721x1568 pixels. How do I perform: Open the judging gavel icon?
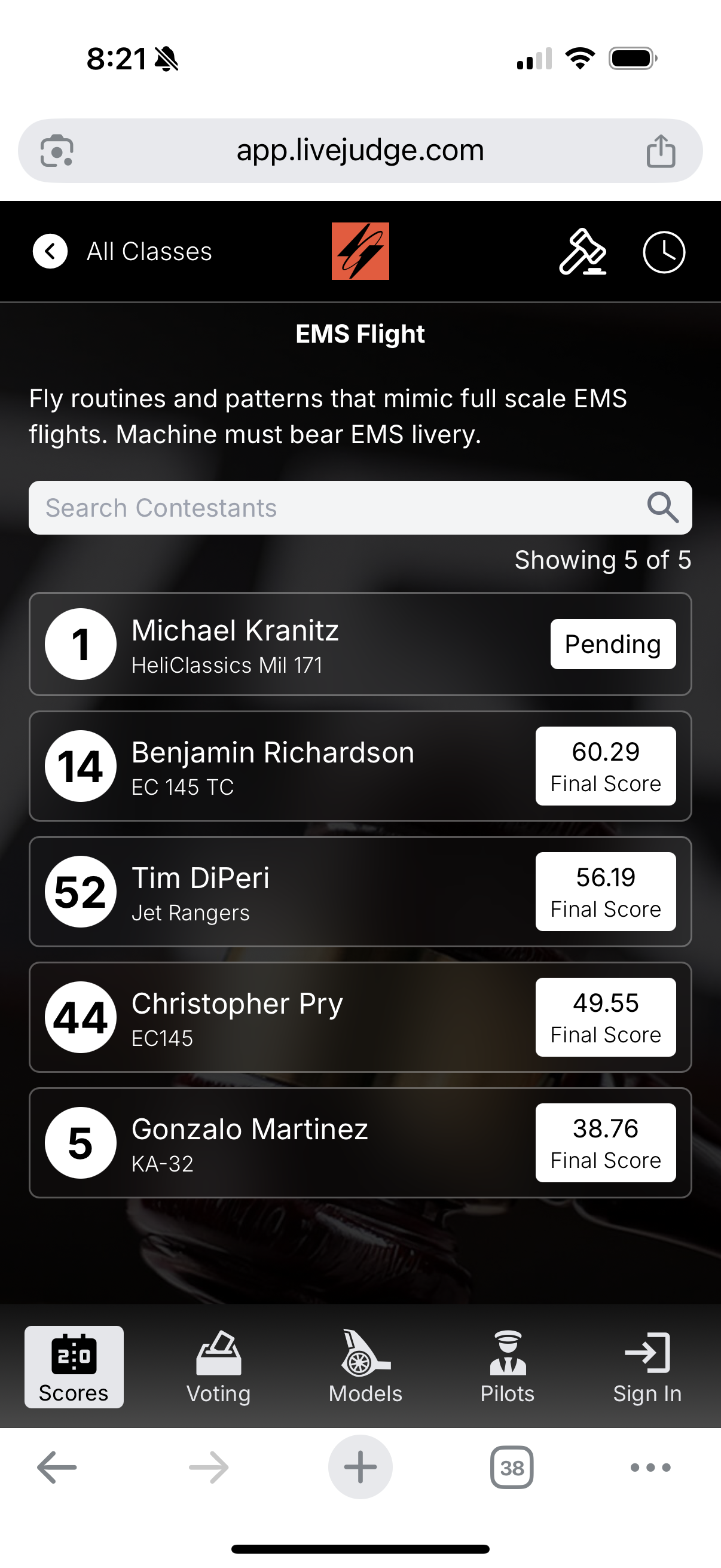pyautogui.click(x=582, y=251)
